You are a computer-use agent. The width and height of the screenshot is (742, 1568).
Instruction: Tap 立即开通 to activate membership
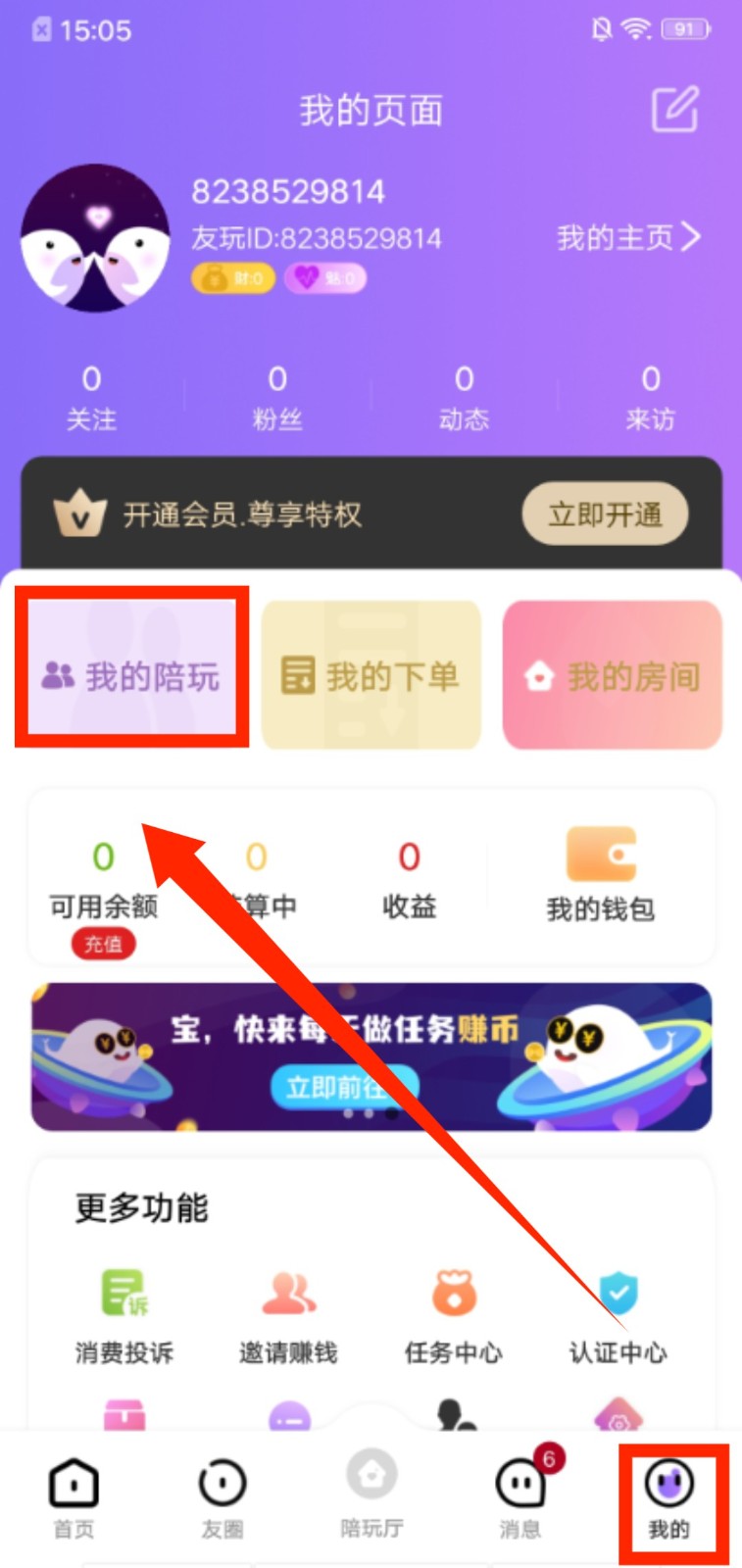tap(605, 514)
